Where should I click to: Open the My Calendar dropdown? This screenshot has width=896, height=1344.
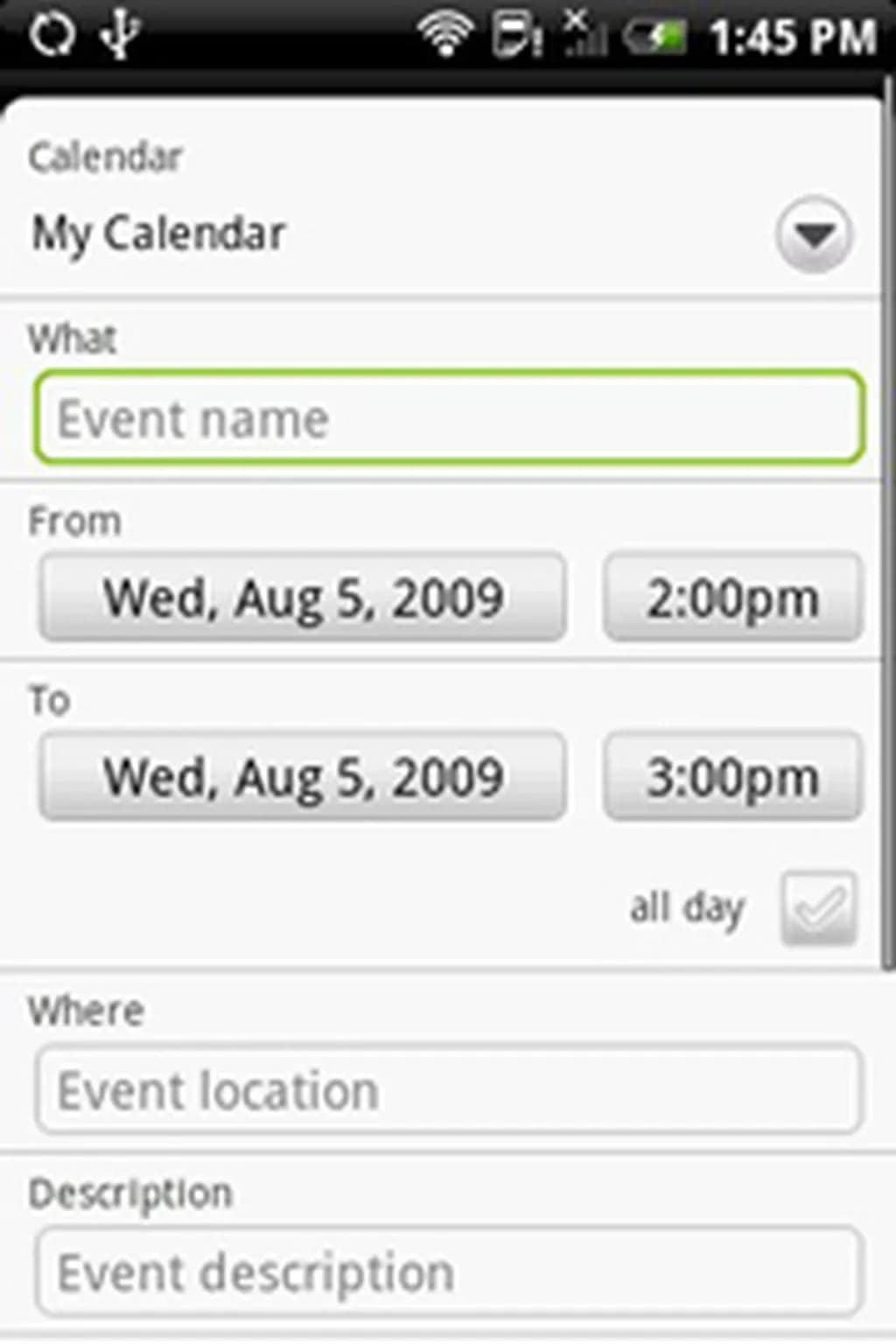coord(813,234)
